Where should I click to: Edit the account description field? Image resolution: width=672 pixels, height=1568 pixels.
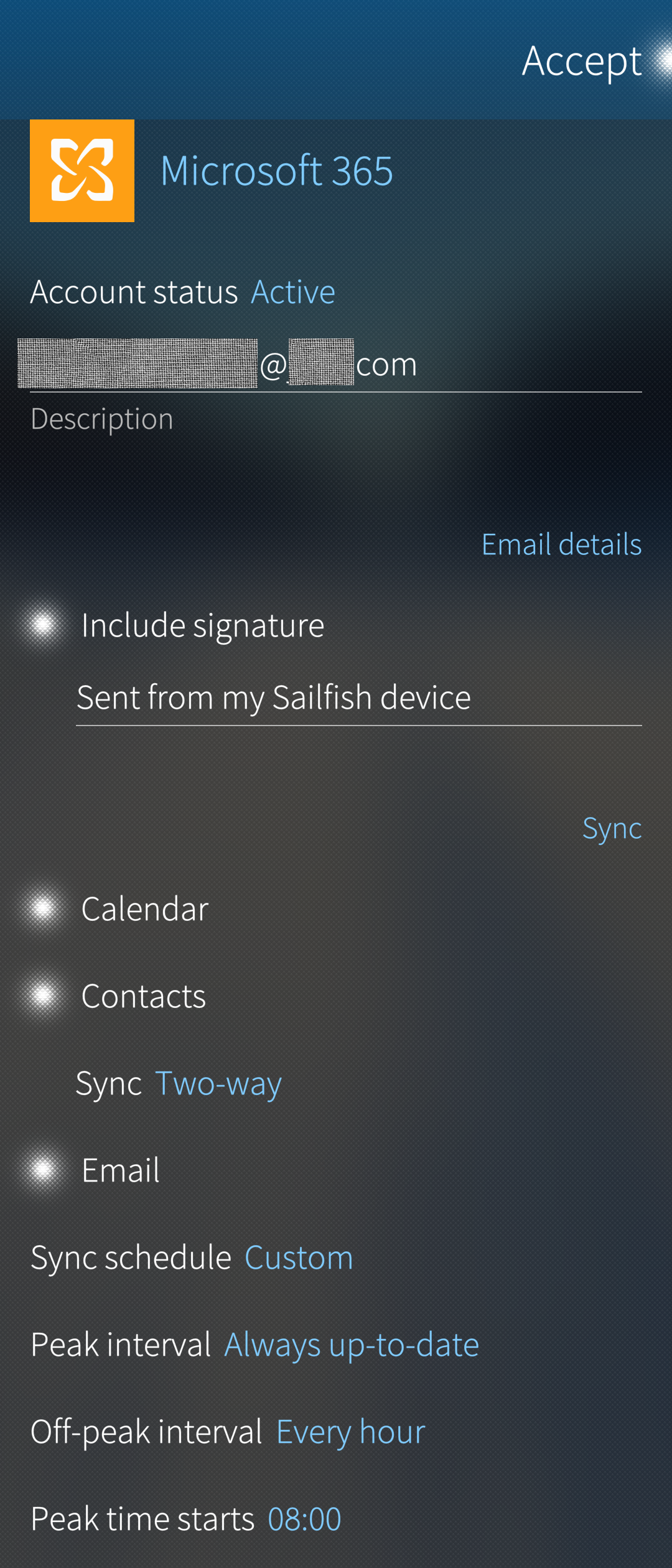(x=336, y=366)
